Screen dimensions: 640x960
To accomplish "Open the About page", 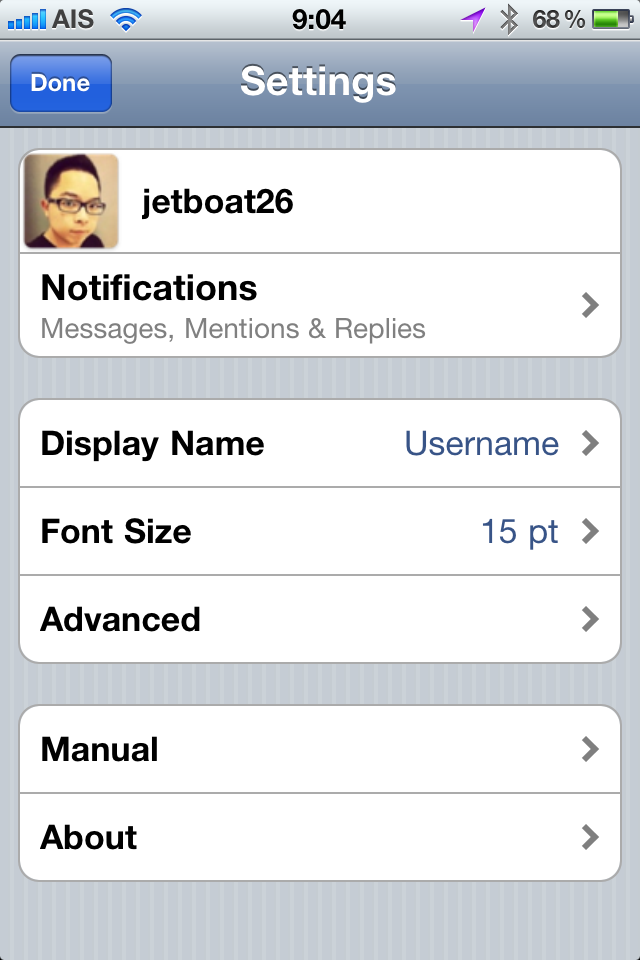I will (320, 837).
